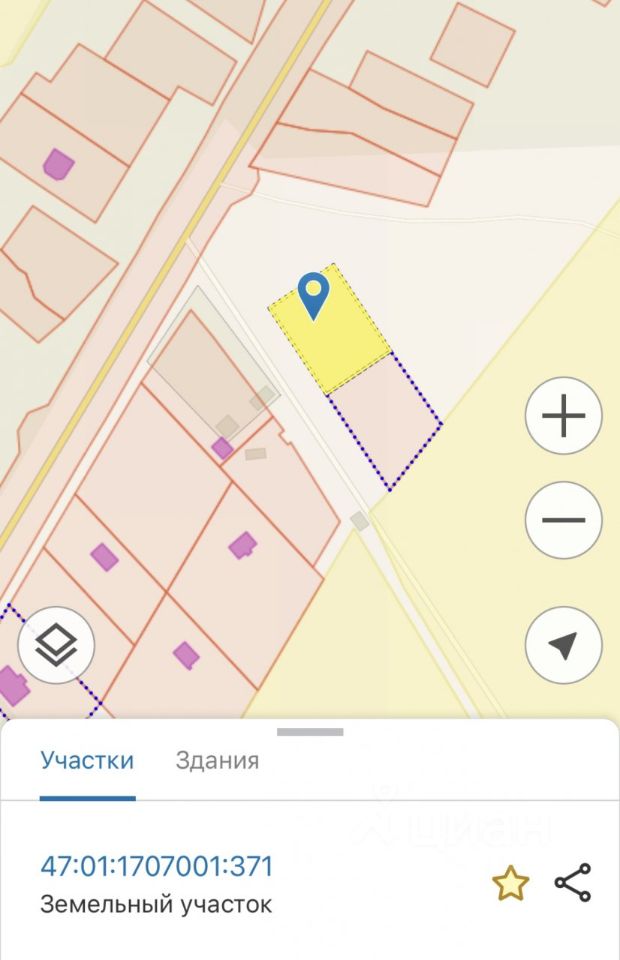
Task: Center map on my location
Action: 563,646
